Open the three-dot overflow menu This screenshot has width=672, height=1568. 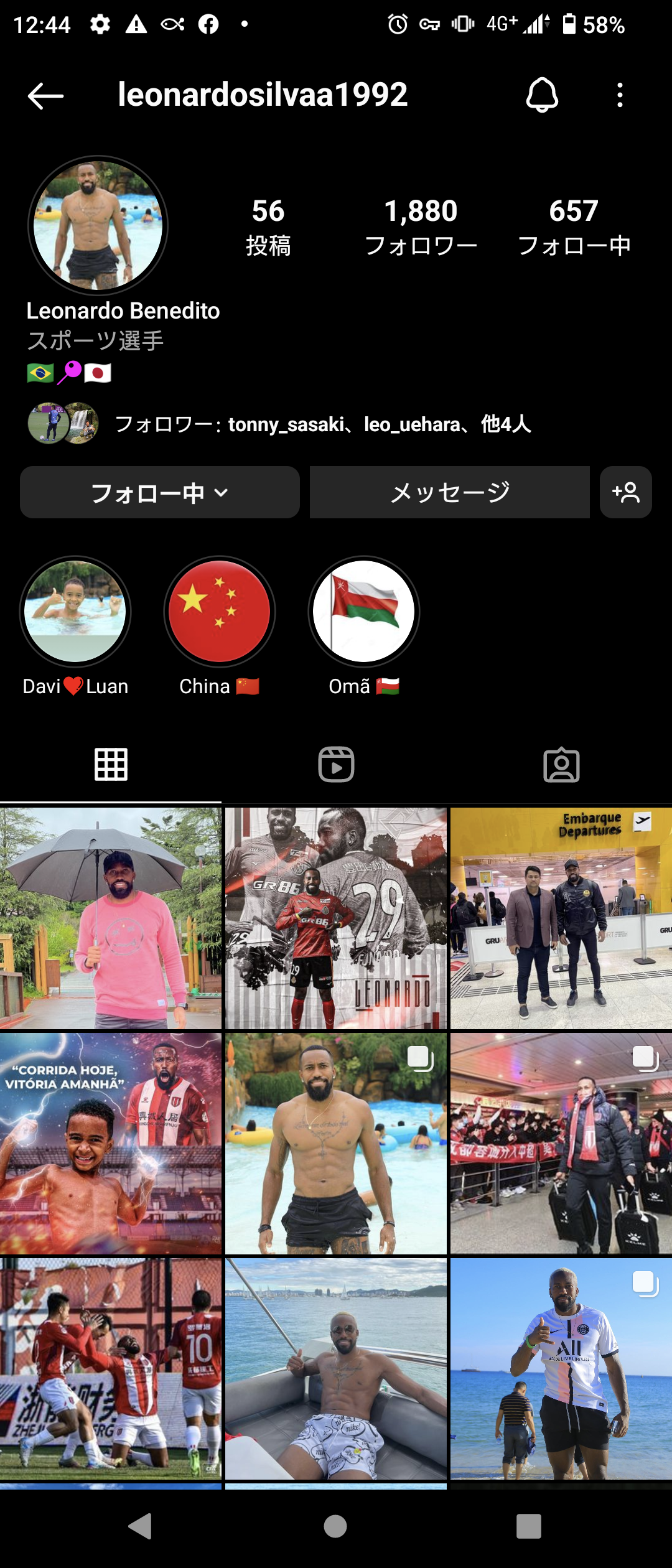pos(620,95)
